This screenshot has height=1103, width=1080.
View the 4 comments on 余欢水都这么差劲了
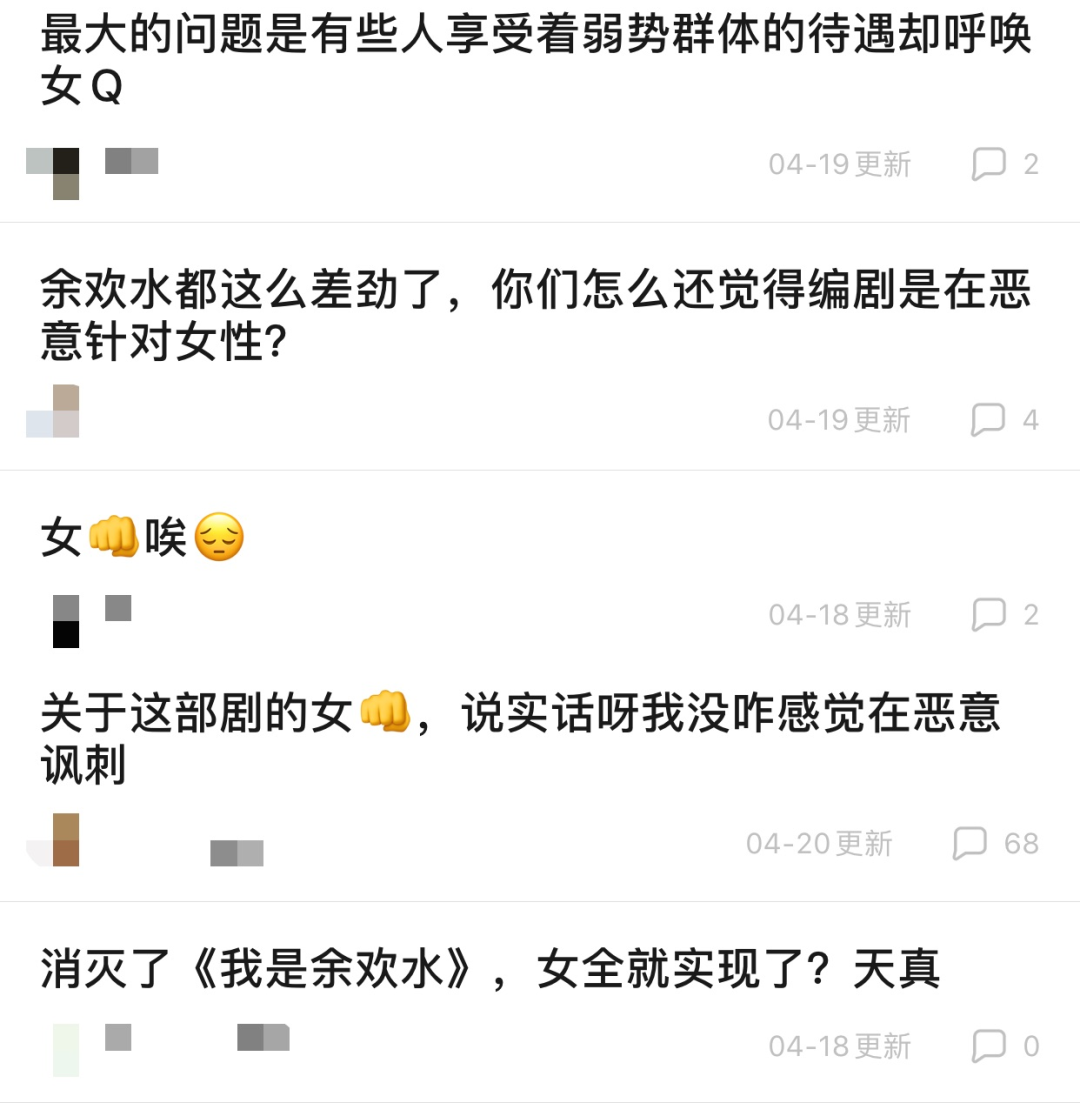point(1005,420)
